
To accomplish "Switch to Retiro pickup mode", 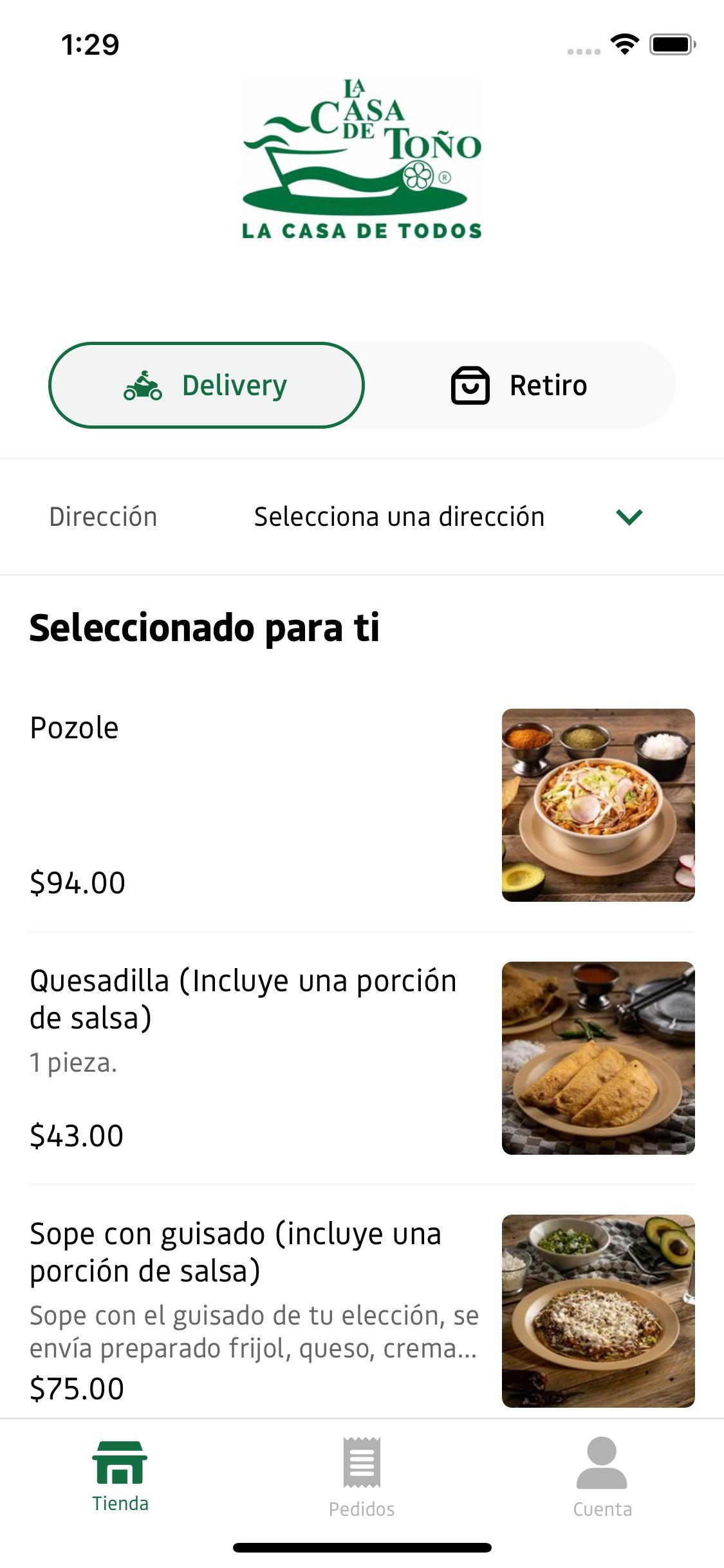I will point(519,385).
